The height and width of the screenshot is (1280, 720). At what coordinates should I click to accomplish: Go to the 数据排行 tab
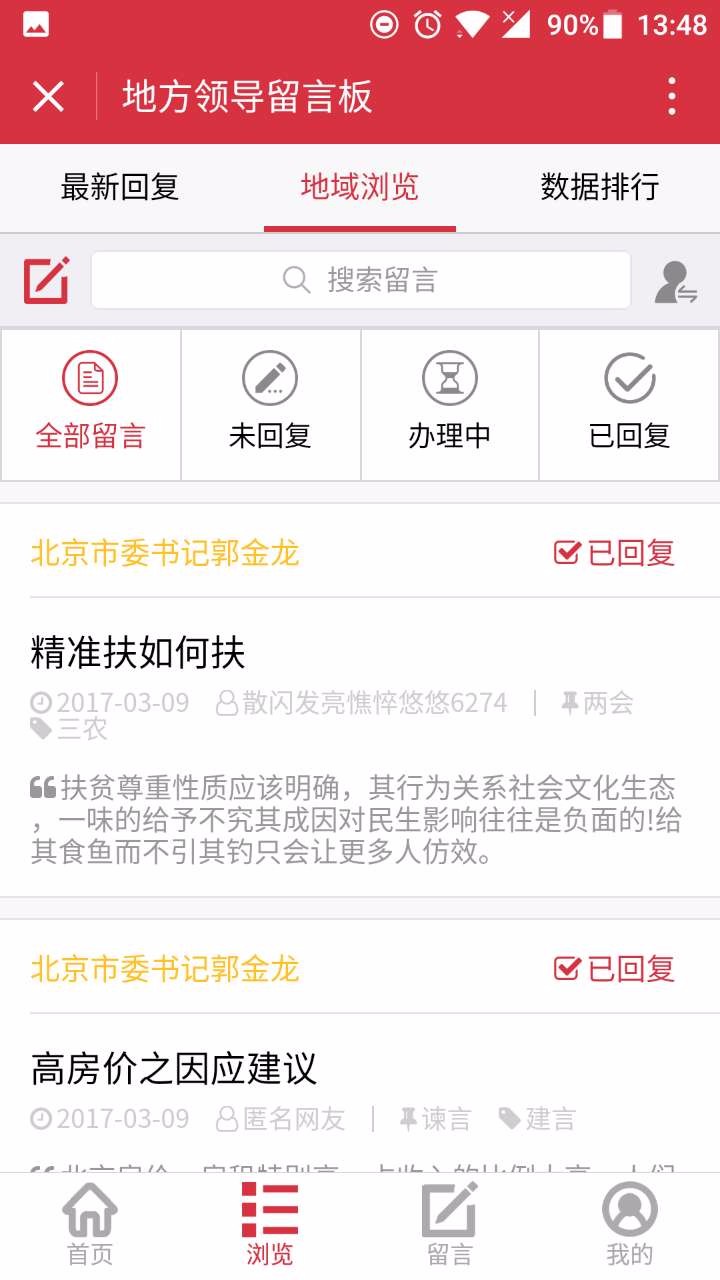pyautogui.click(x=600, y=187)
